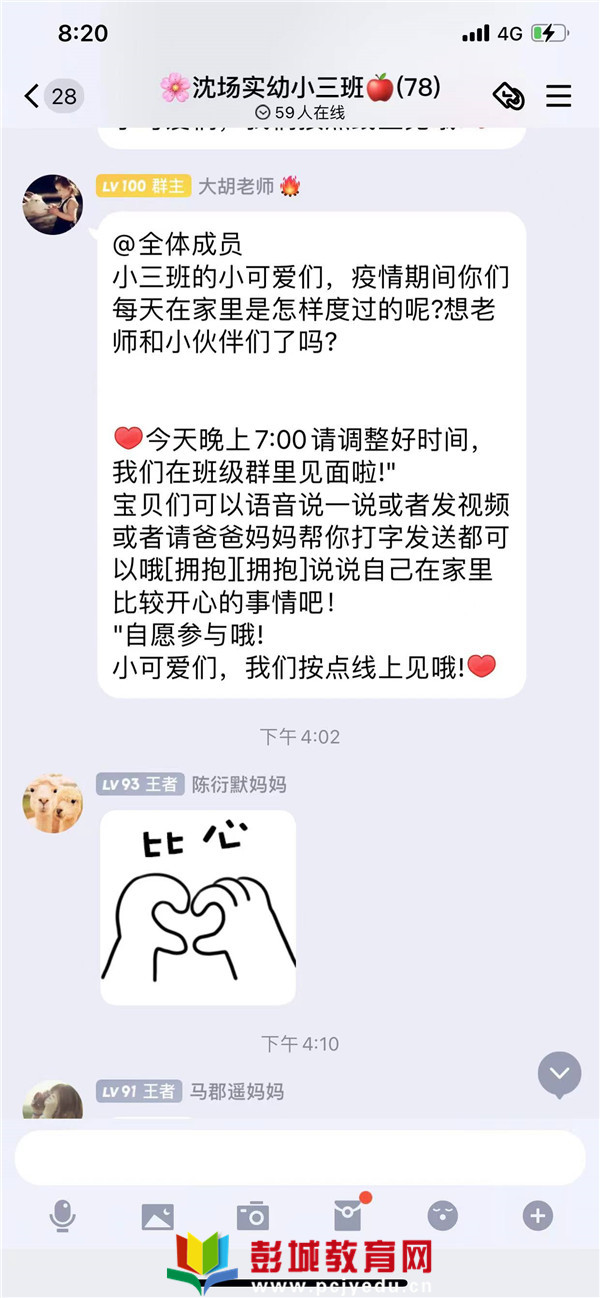Open the red envelope option
The width and height of the screenshot is (600, 1298).
point(348,1216)
